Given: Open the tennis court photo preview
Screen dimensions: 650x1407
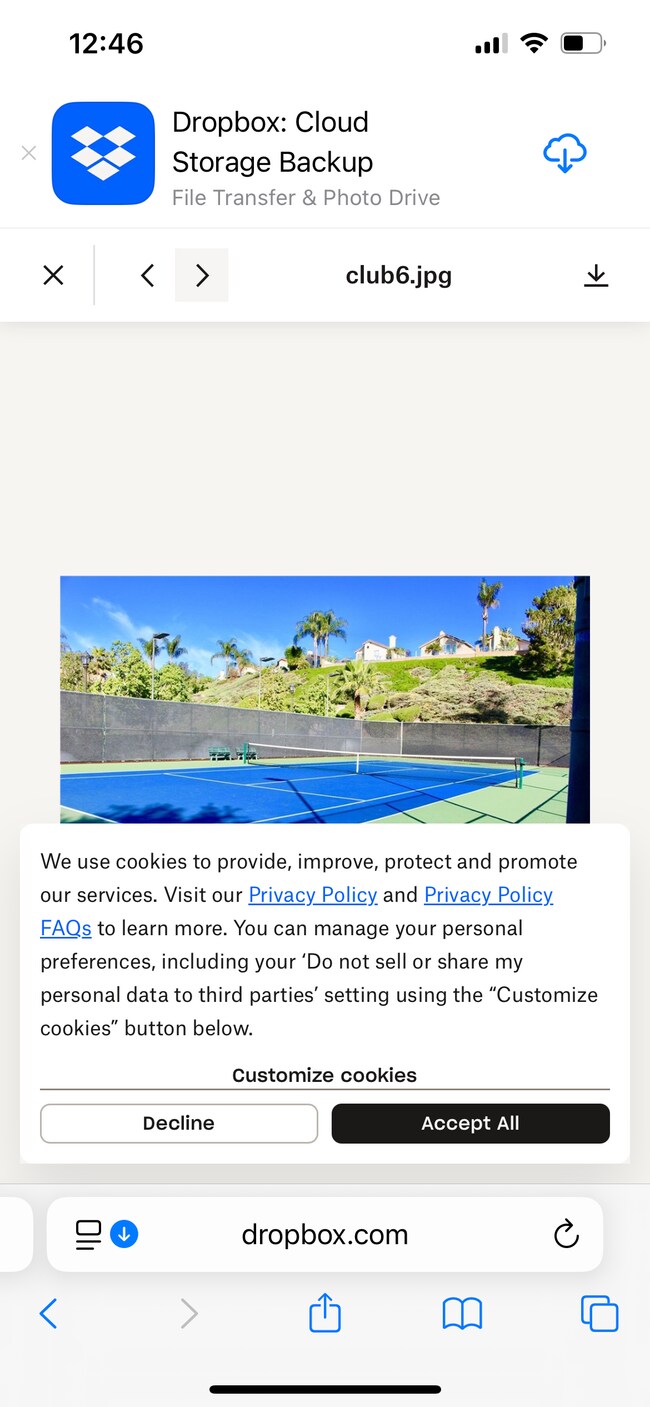Looking at the screenshot, I should (324, 698).
